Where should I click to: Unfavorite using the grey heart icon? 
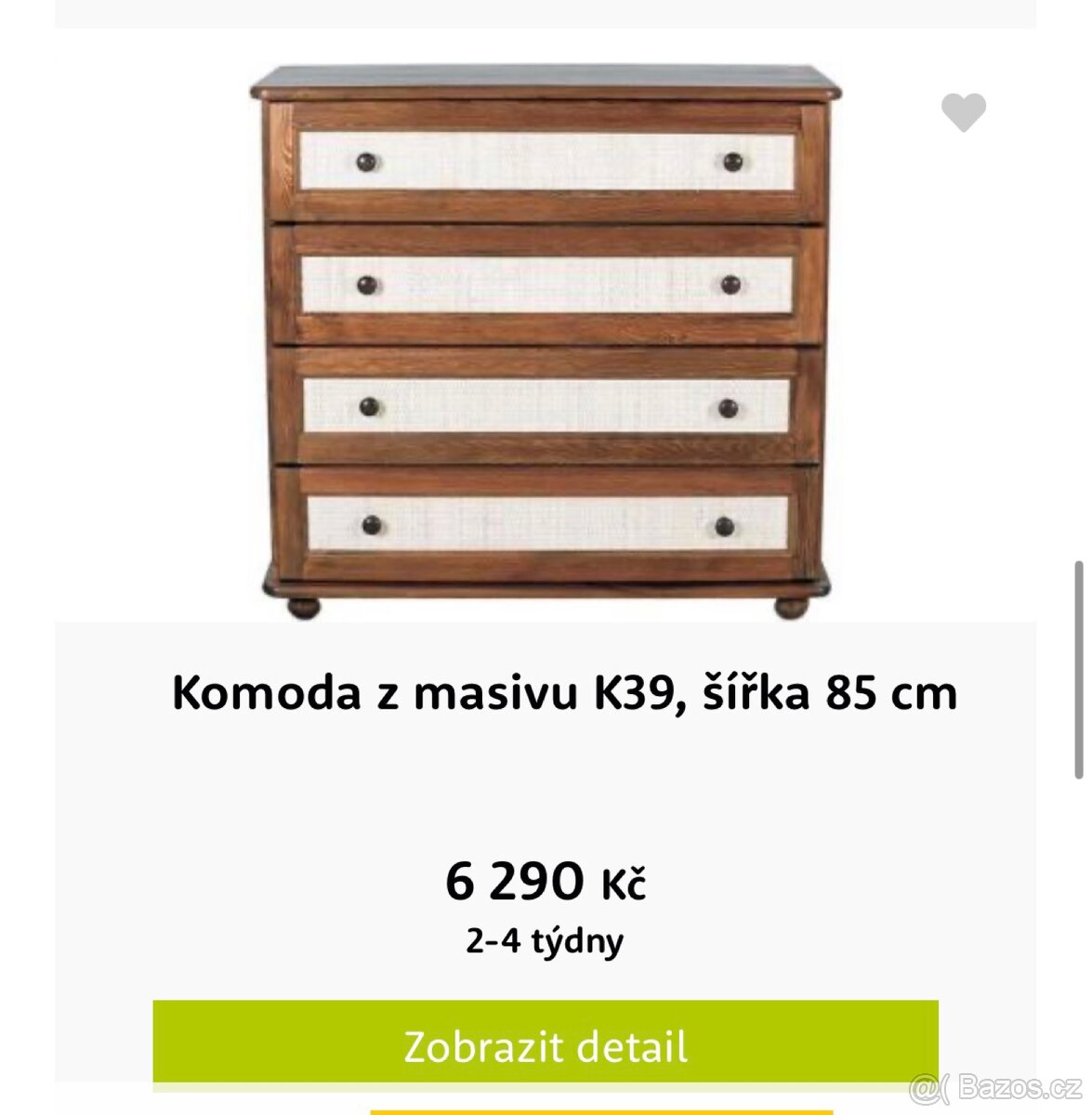(962, 111)
